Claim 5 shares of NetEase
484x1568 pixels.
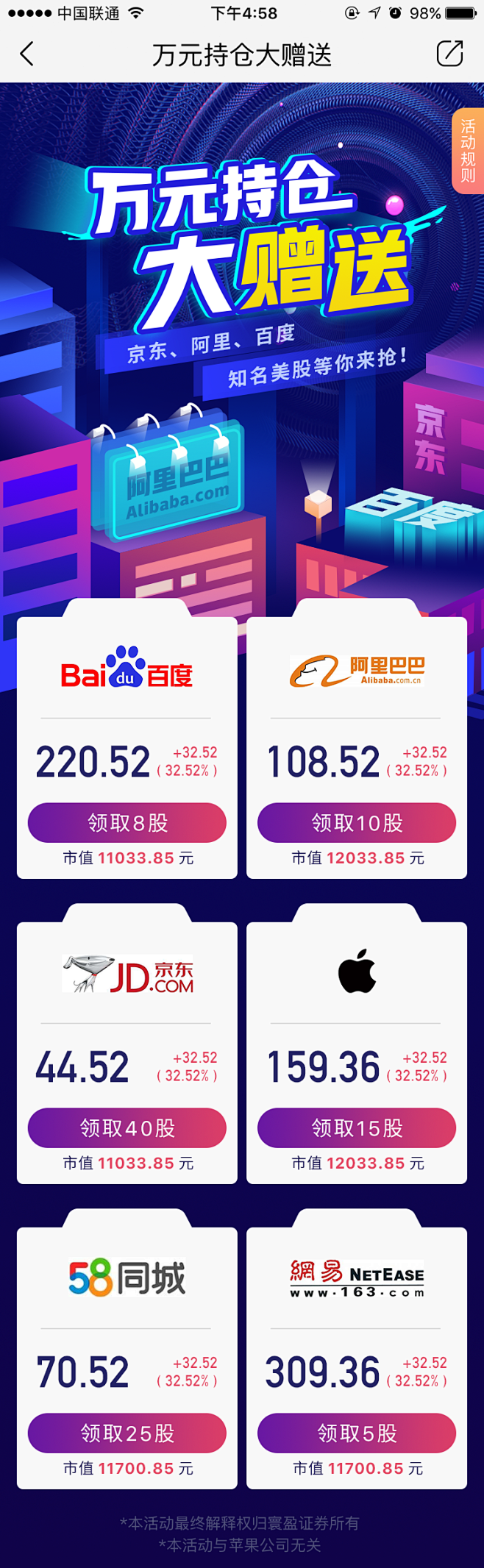click(357, 1433)
